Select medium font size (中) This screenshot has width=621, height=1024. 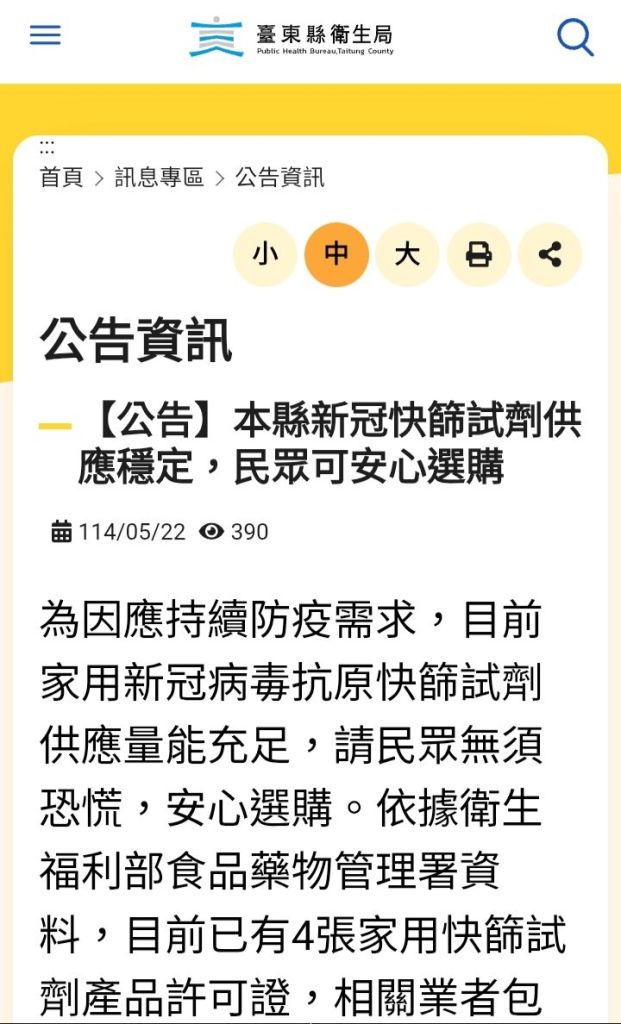pyautogui.click(x=337, y=255)
